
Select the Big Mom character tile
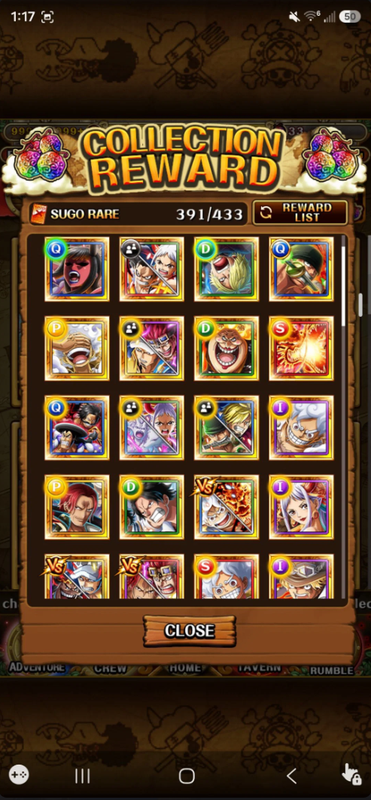(226, 348)
